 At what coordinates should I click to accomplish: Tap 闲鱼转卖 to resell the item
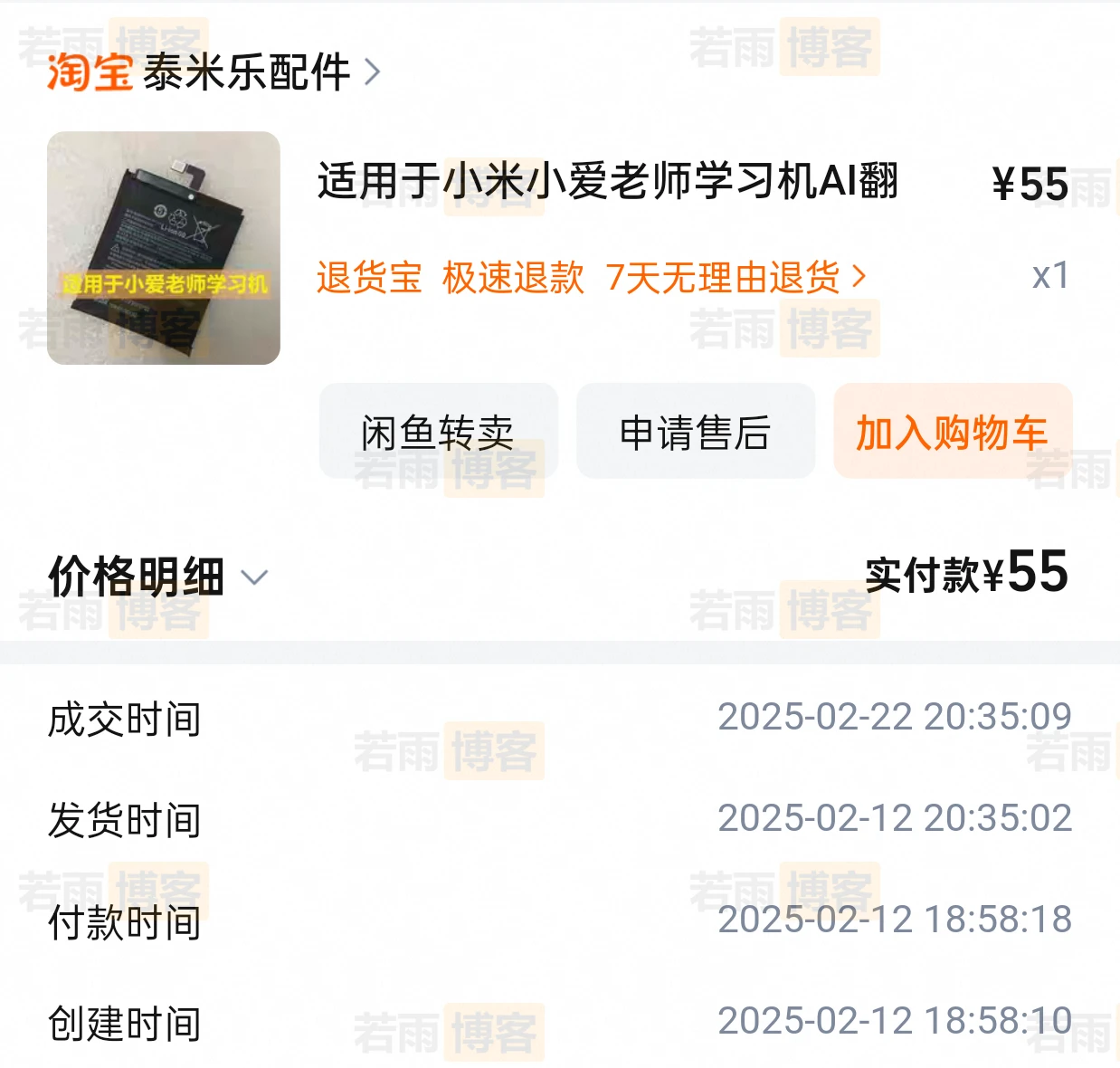pos(438,432)
